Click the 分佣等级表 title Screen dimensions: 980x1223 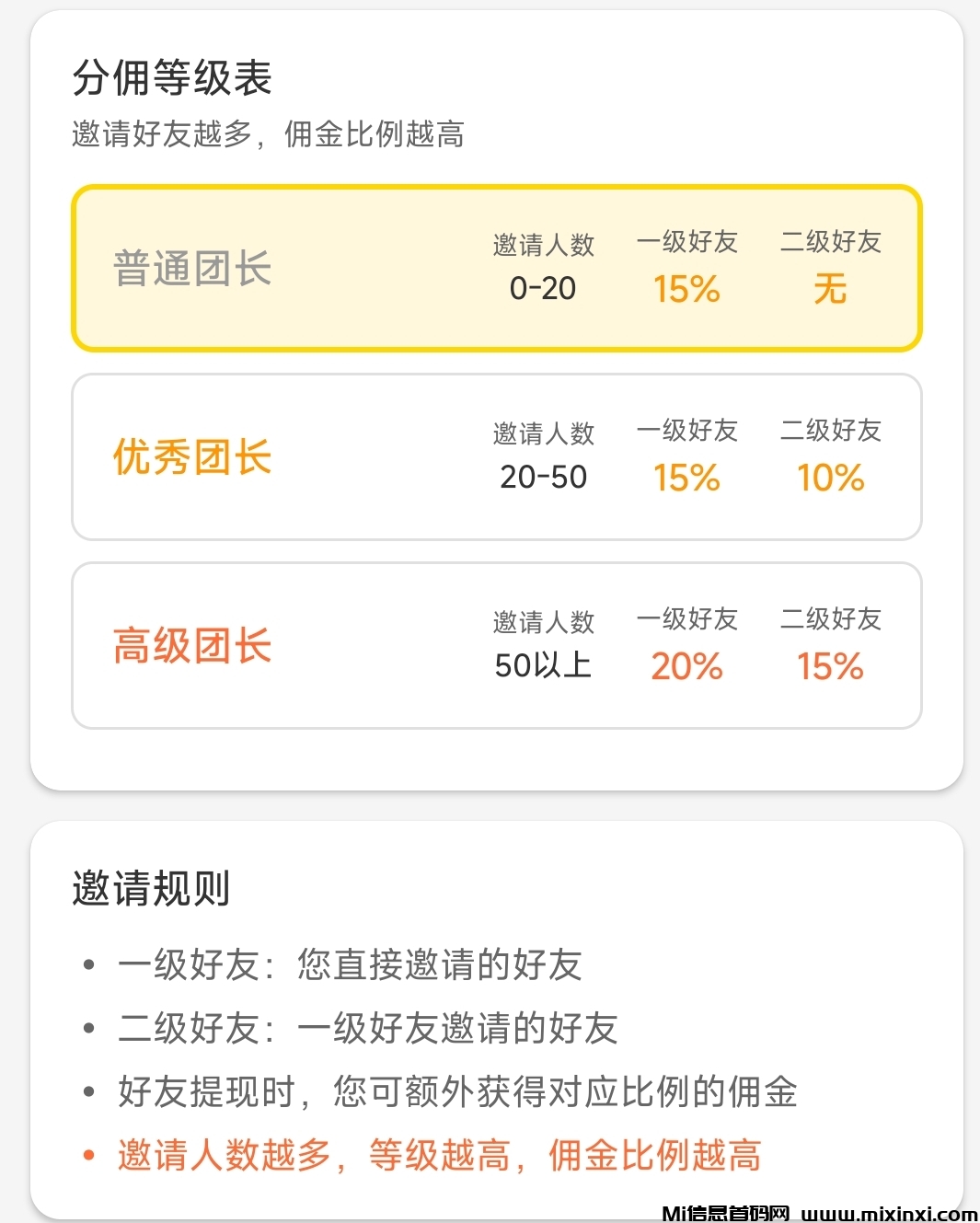click(174, 79)
